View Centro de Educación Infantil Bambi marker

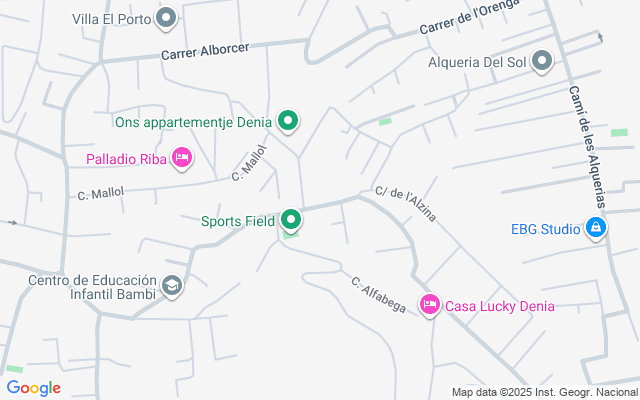[x=172, y=287]
